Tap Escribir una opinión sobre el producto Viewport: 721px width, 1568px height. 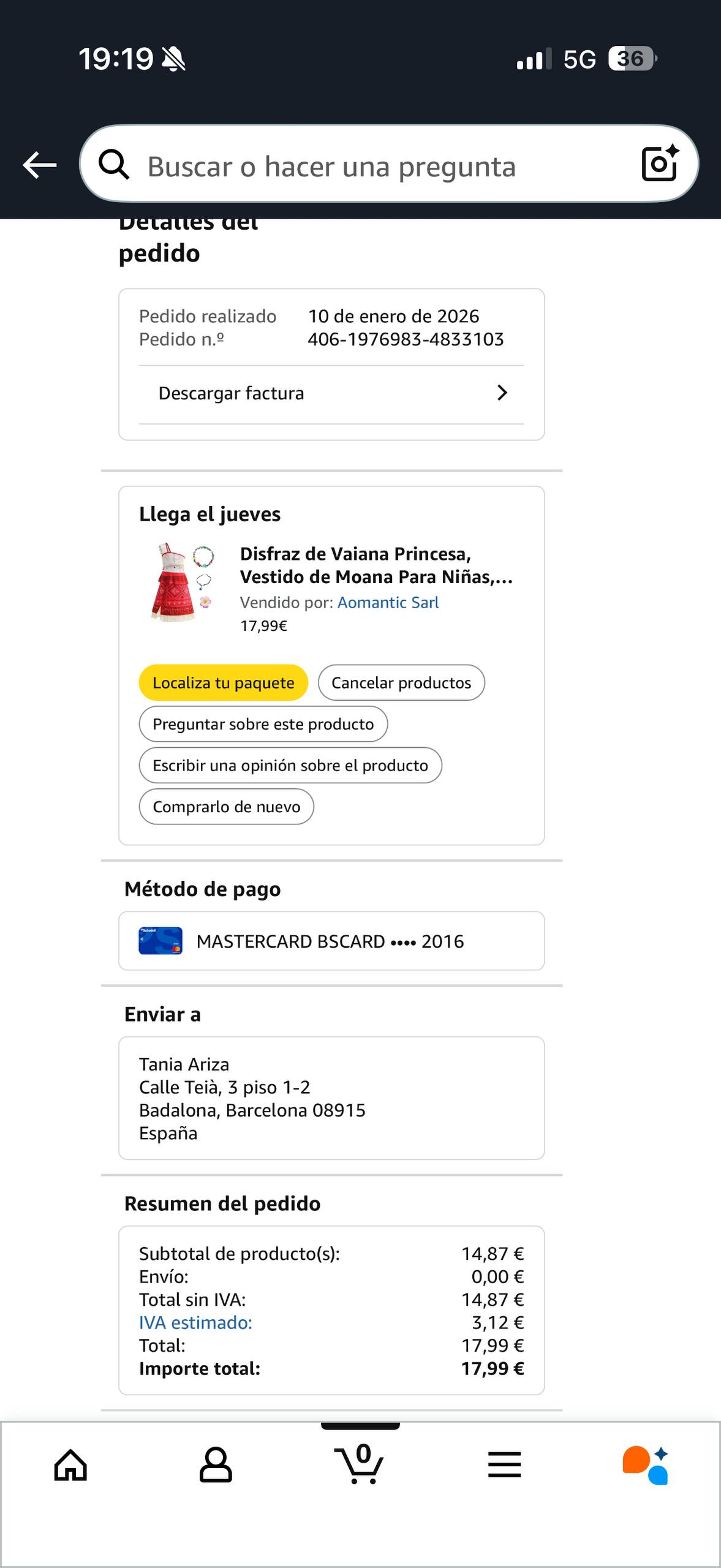coord(290,765)
